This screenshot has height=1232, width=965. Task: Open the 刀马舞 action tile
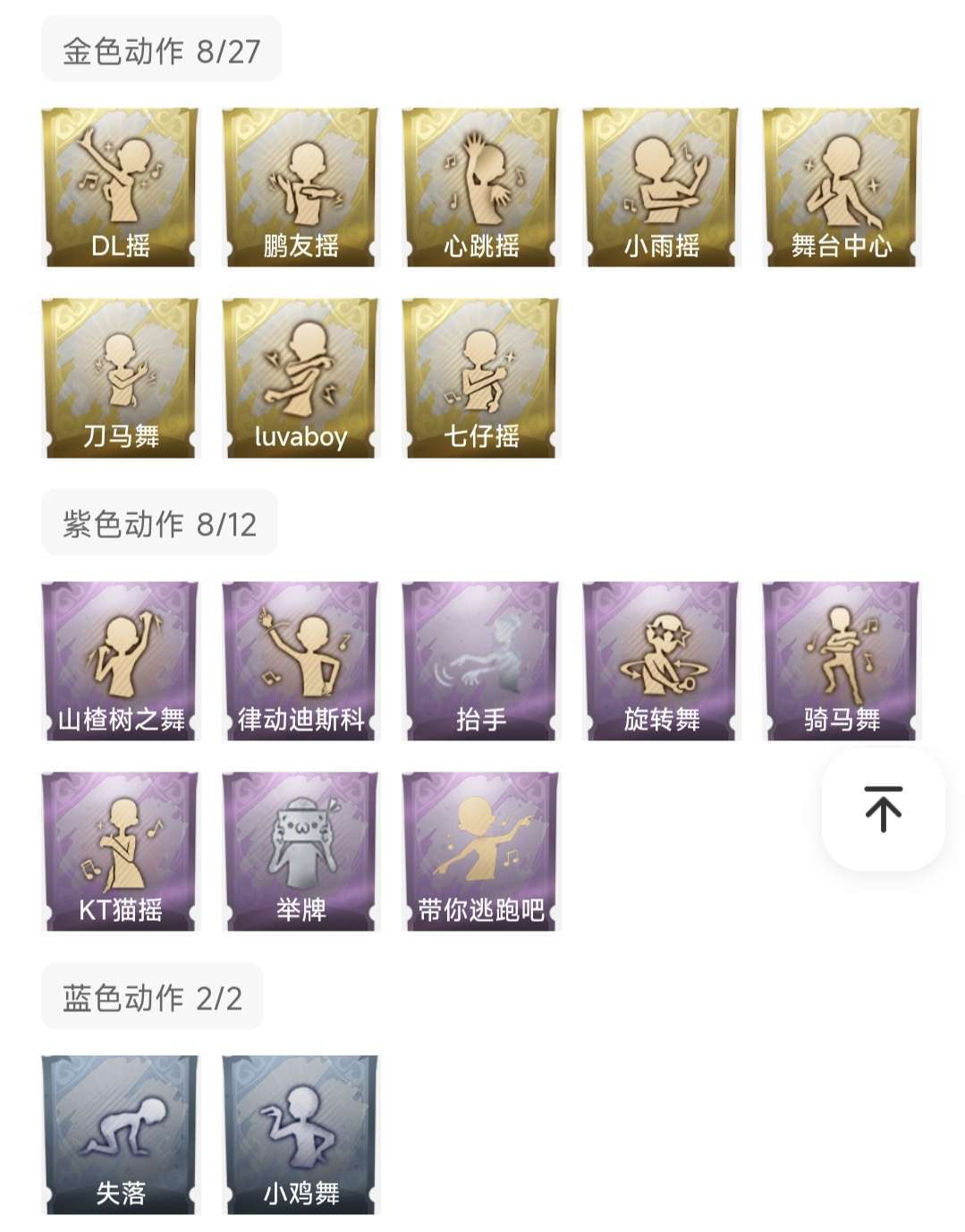[x=121, y=378]
